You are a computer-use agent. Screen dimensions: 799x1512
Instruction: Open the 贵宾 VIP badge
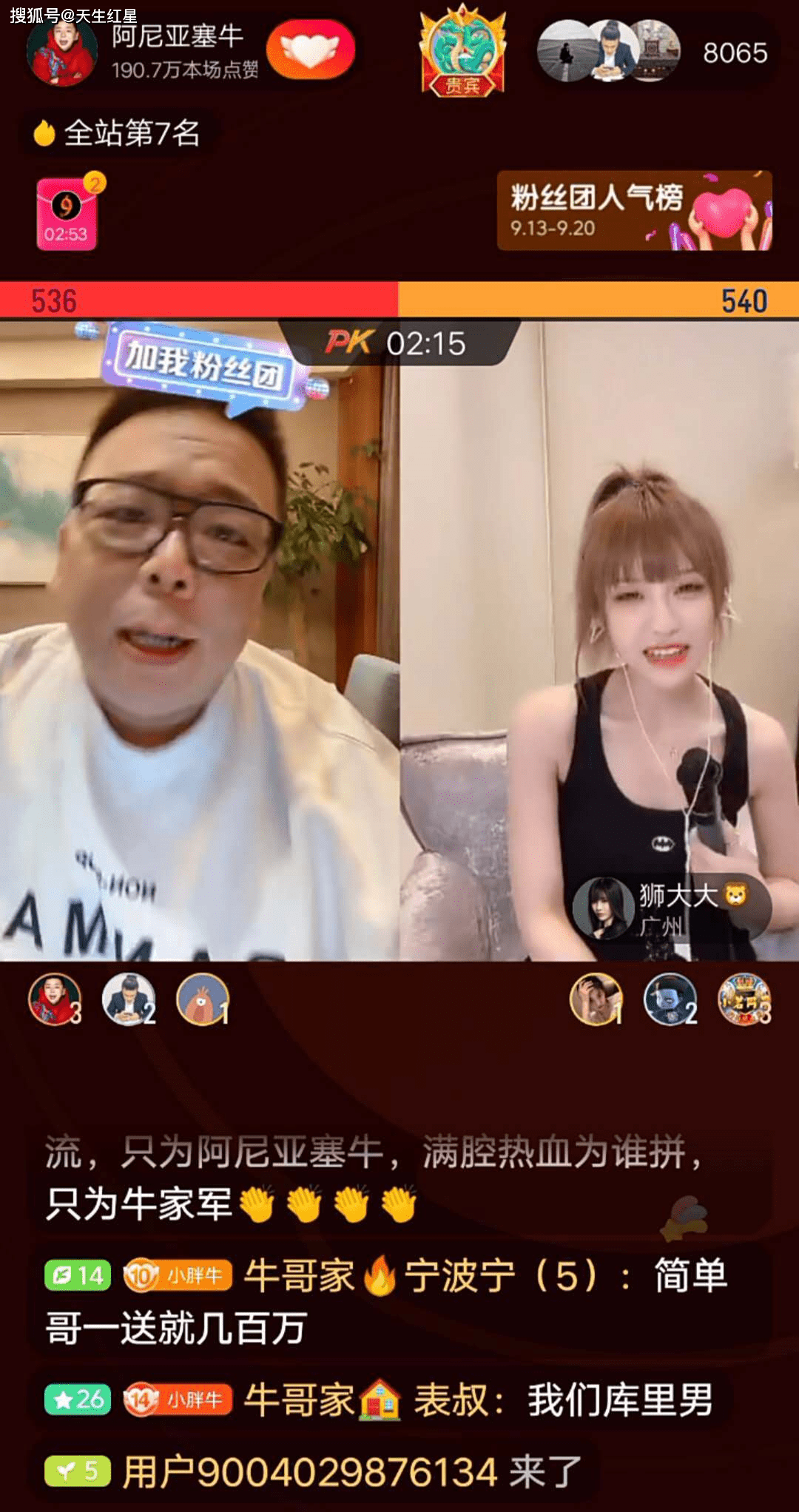[x=462, y=50]
